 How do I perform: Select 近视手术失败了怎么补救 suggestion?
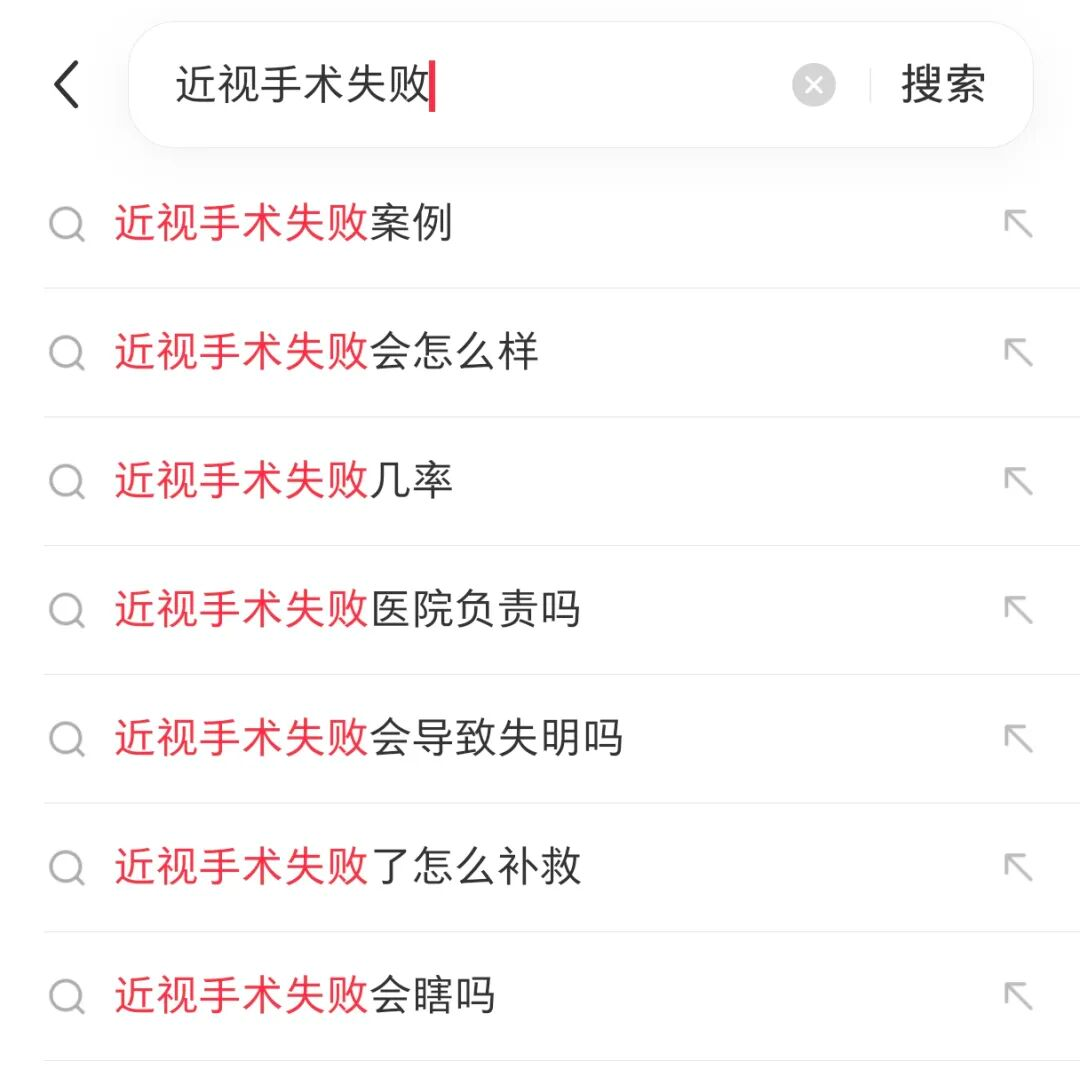pos(347,867)
